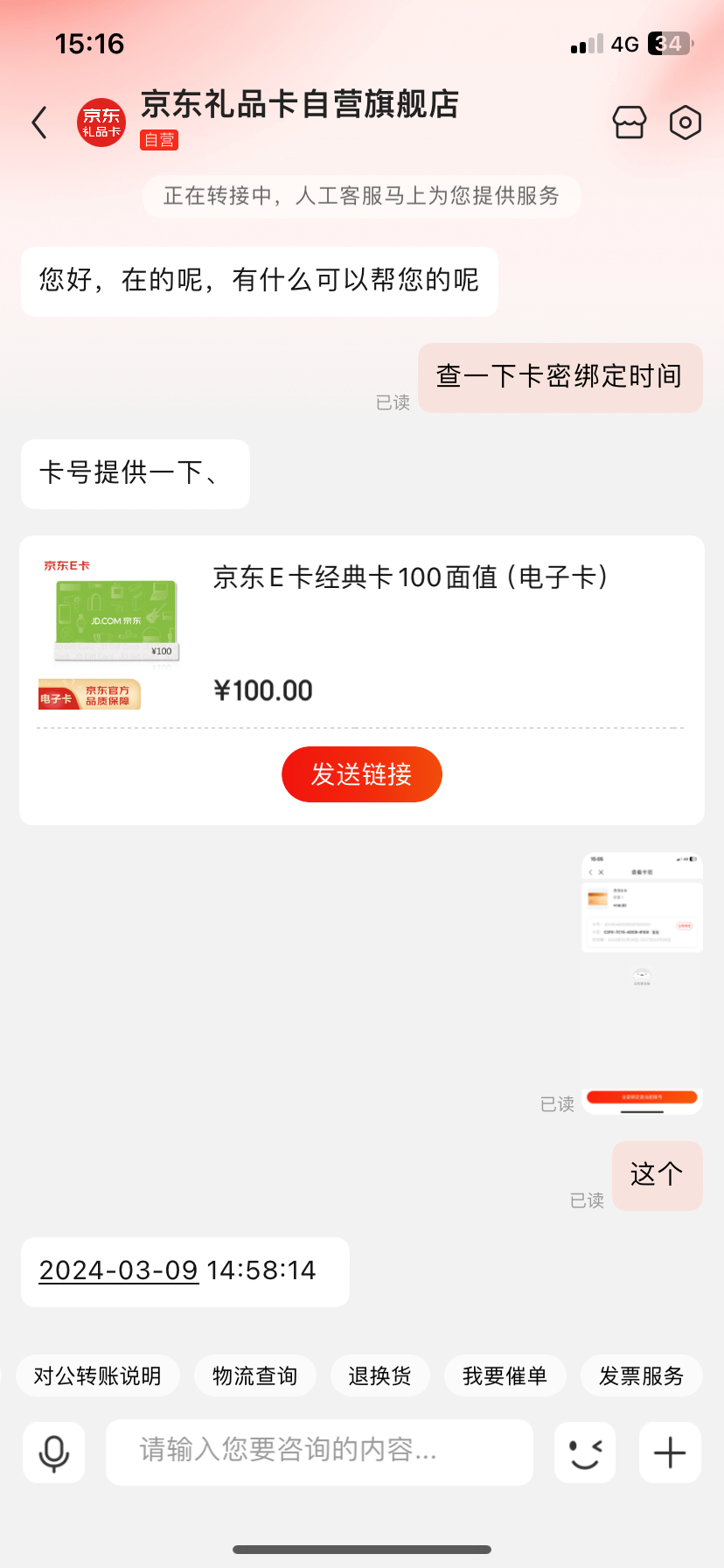
Task: Choose the 物流查询 quick chip
Action: (254, 1376)
